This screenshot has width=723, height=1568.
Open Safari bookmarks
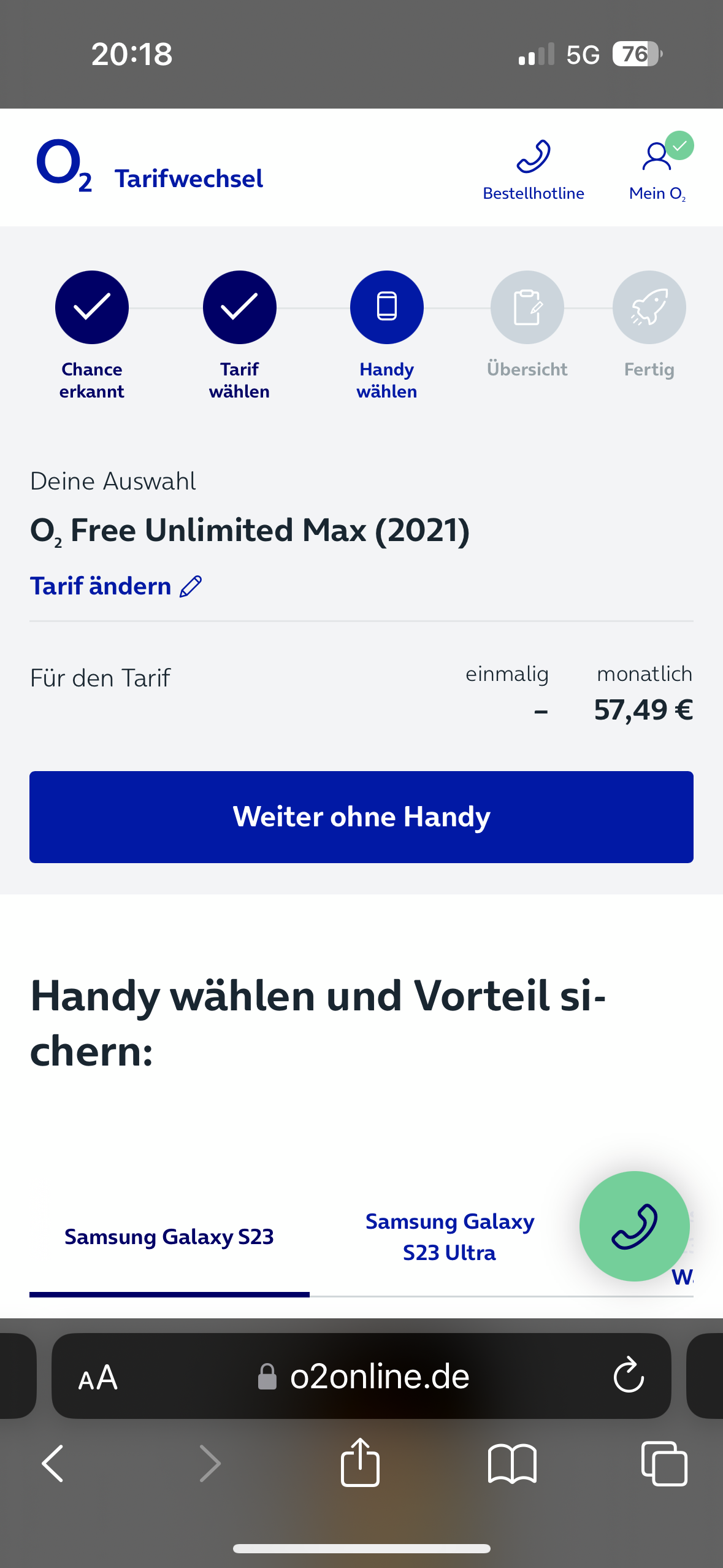coord(512,1464)
